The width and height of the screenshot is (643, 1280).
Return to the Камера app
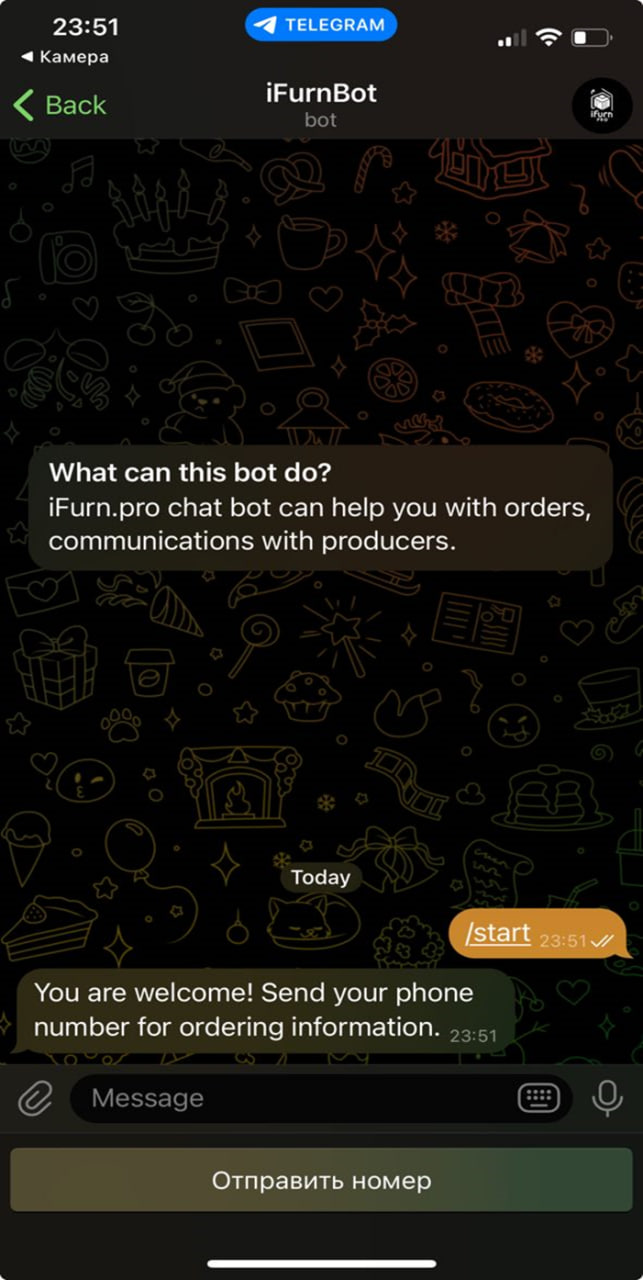coord(65,57)
